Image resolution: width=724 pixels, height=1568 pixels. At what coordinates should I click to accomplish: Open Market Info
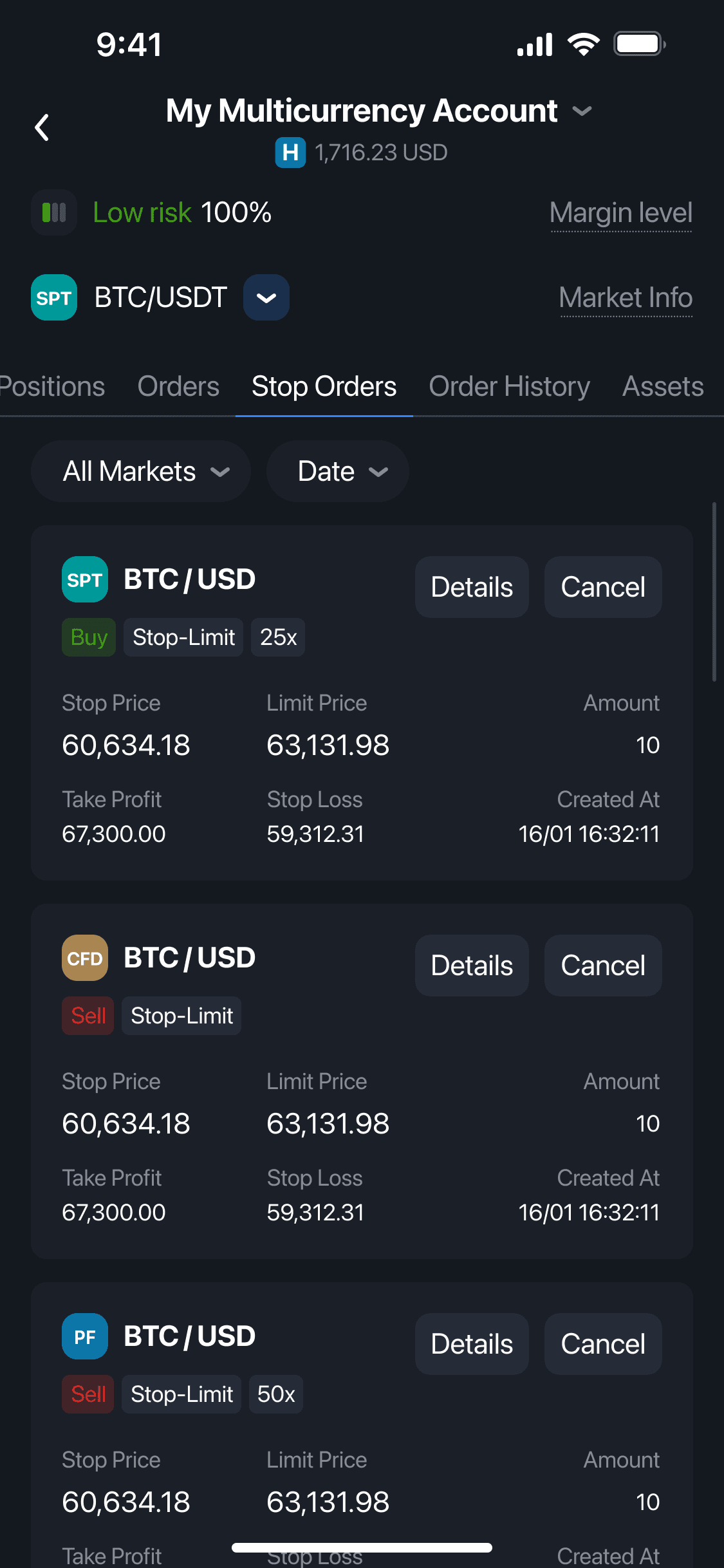click(x=626, y=297)
